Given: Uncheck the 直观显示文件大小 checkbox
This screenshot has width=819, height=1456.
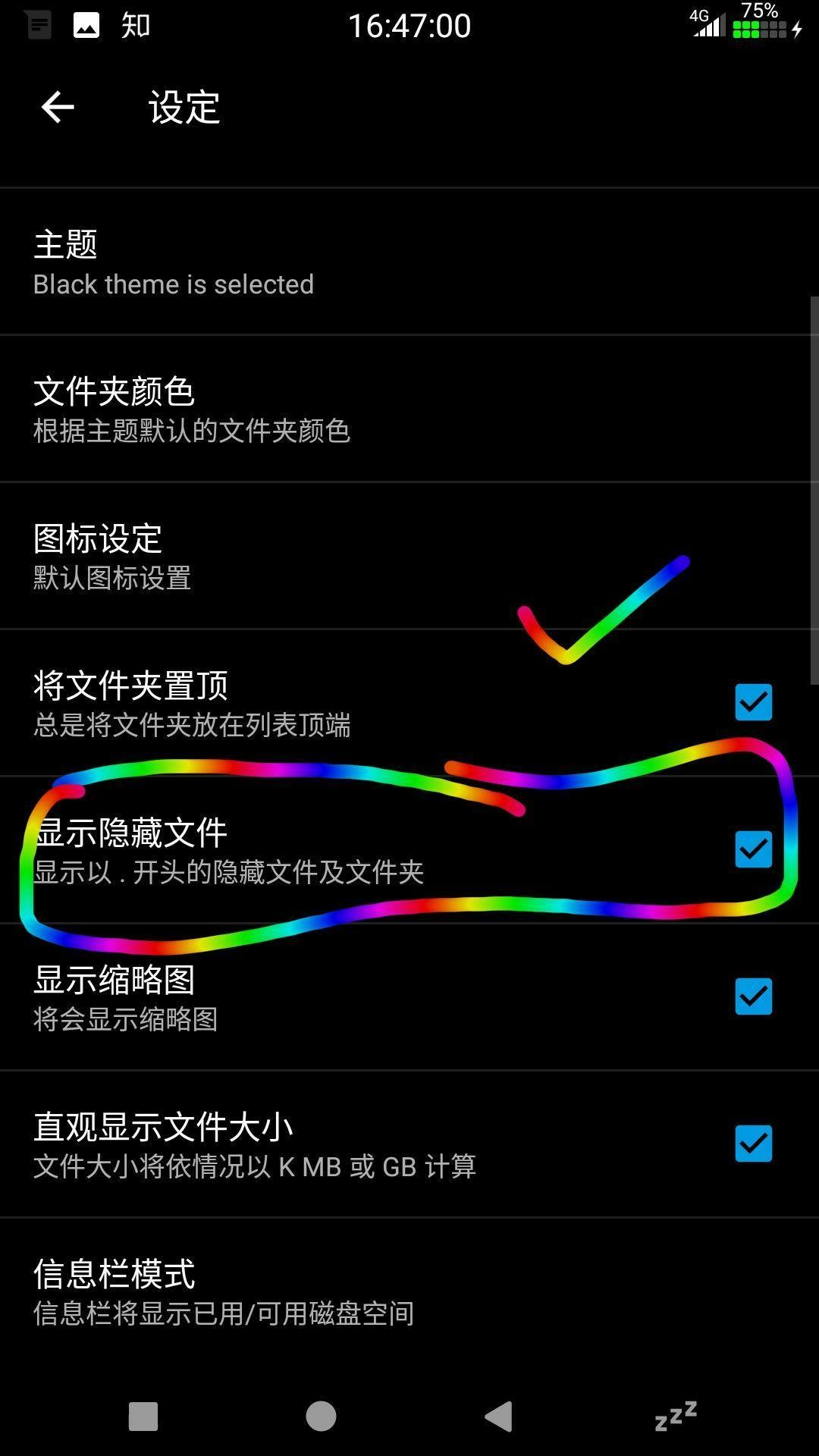Looking at the screenshot, I should tap(753, 1143).
